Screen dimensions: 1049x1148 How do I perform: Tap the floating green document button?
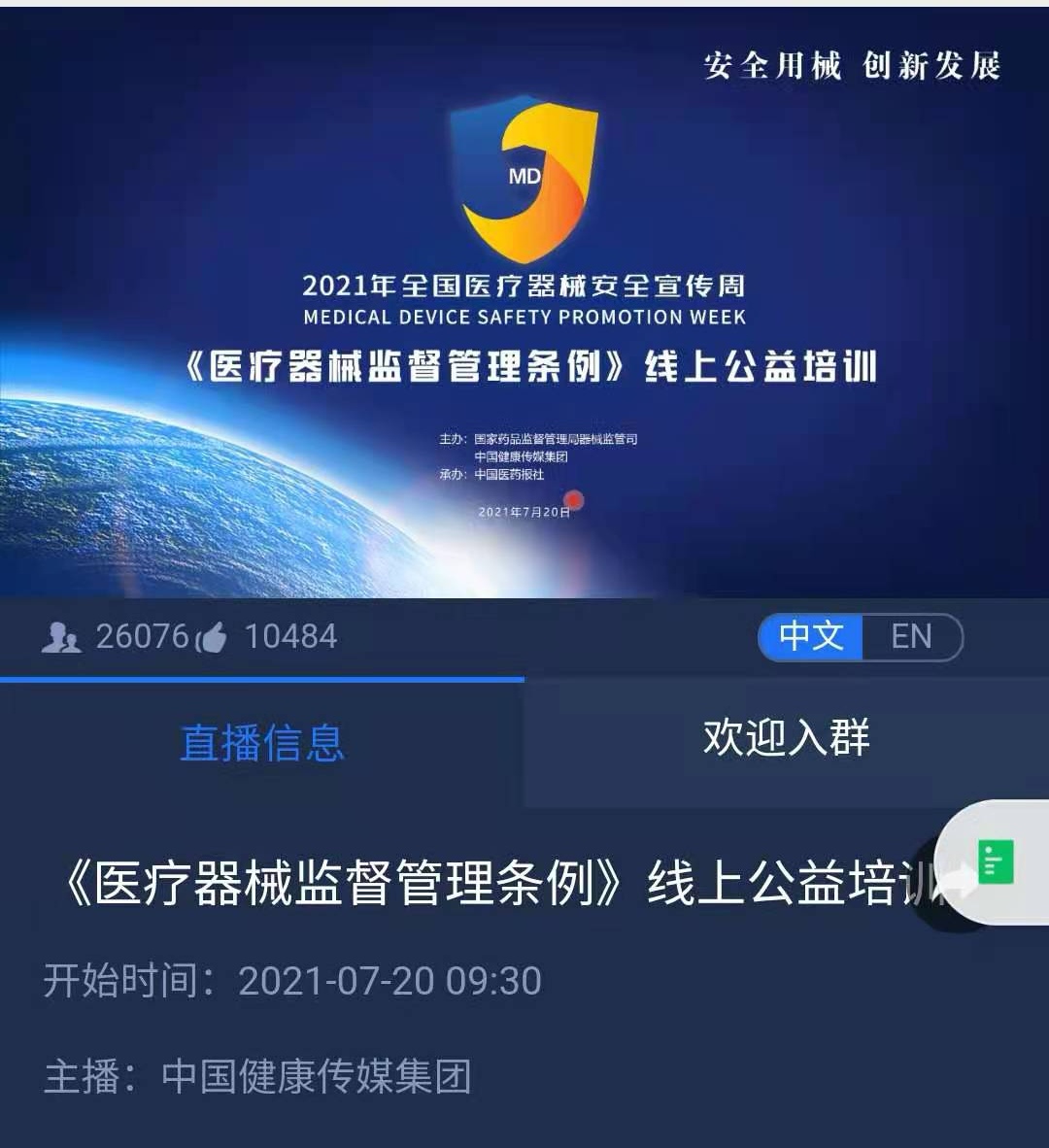(996, 861)
